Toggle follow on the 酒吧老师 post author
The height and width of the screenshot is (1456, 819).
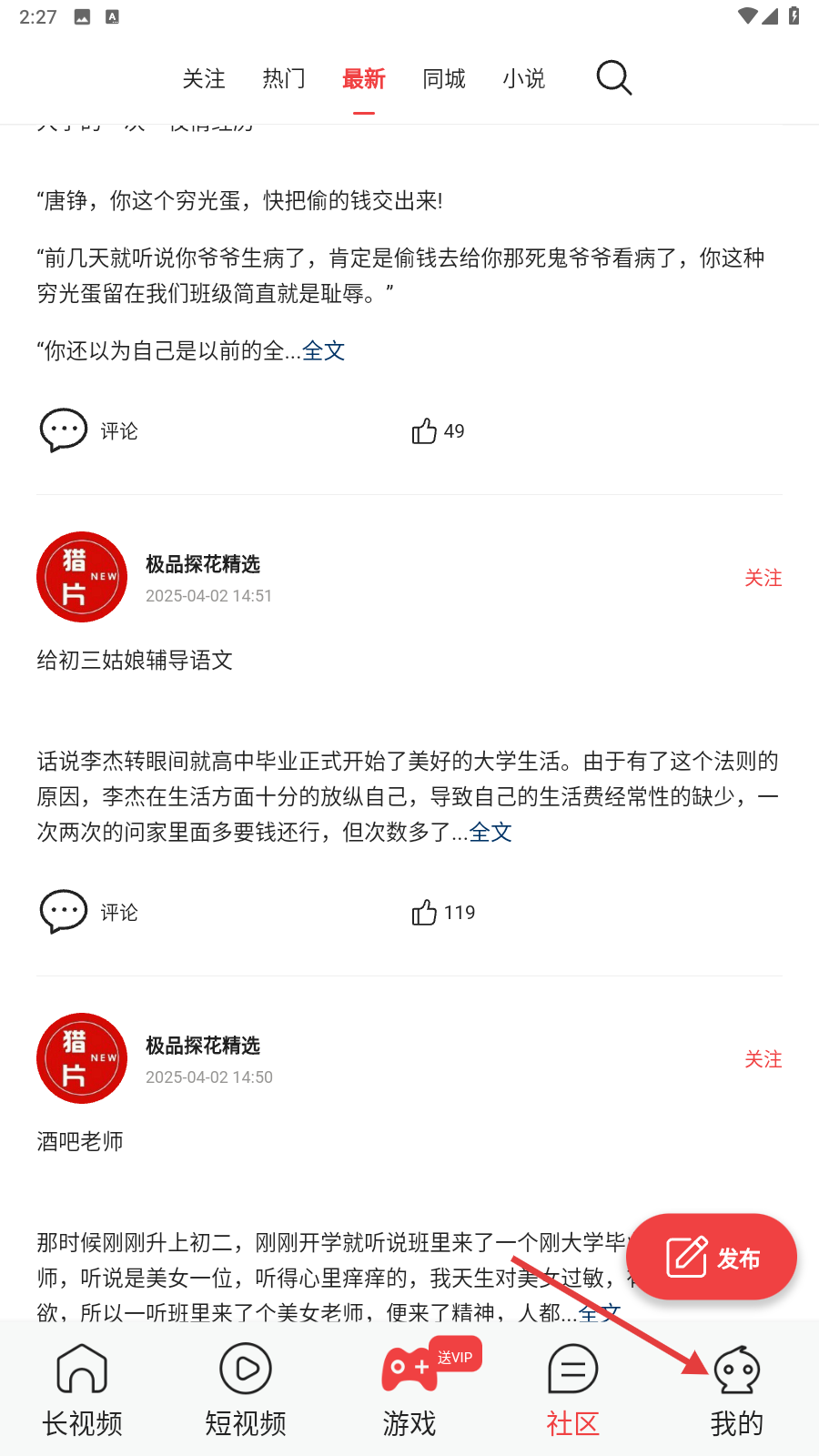click(x=763, y=1059)
